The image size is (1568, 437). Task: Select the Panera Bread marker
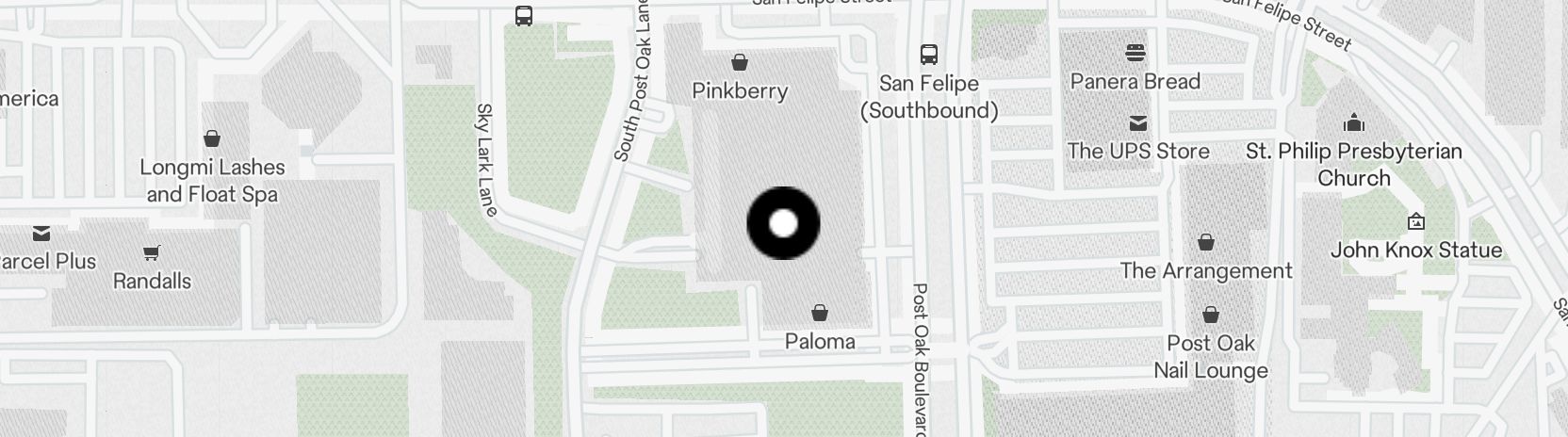(1135, 53)
